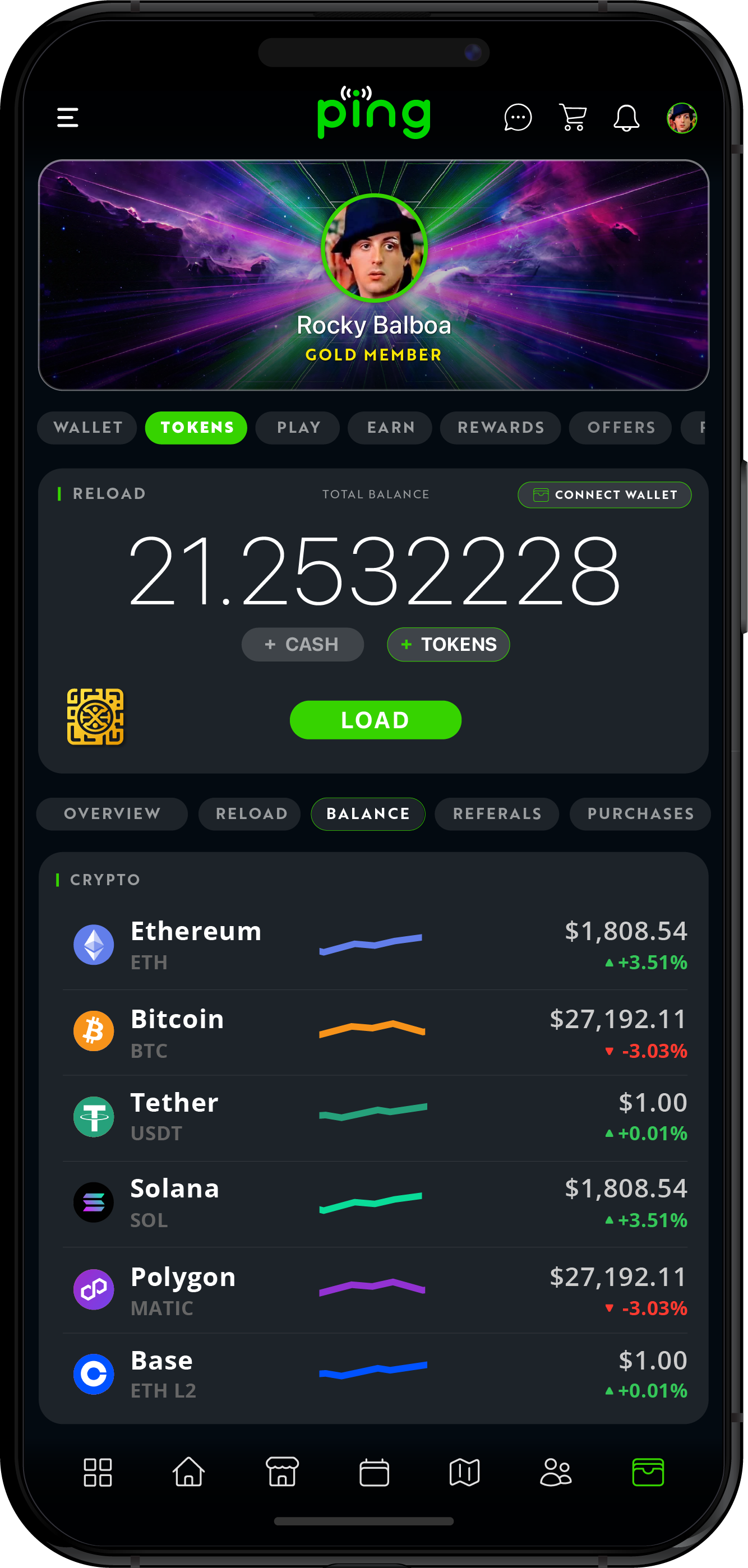Switch to the Play tab

click(298, 427)
